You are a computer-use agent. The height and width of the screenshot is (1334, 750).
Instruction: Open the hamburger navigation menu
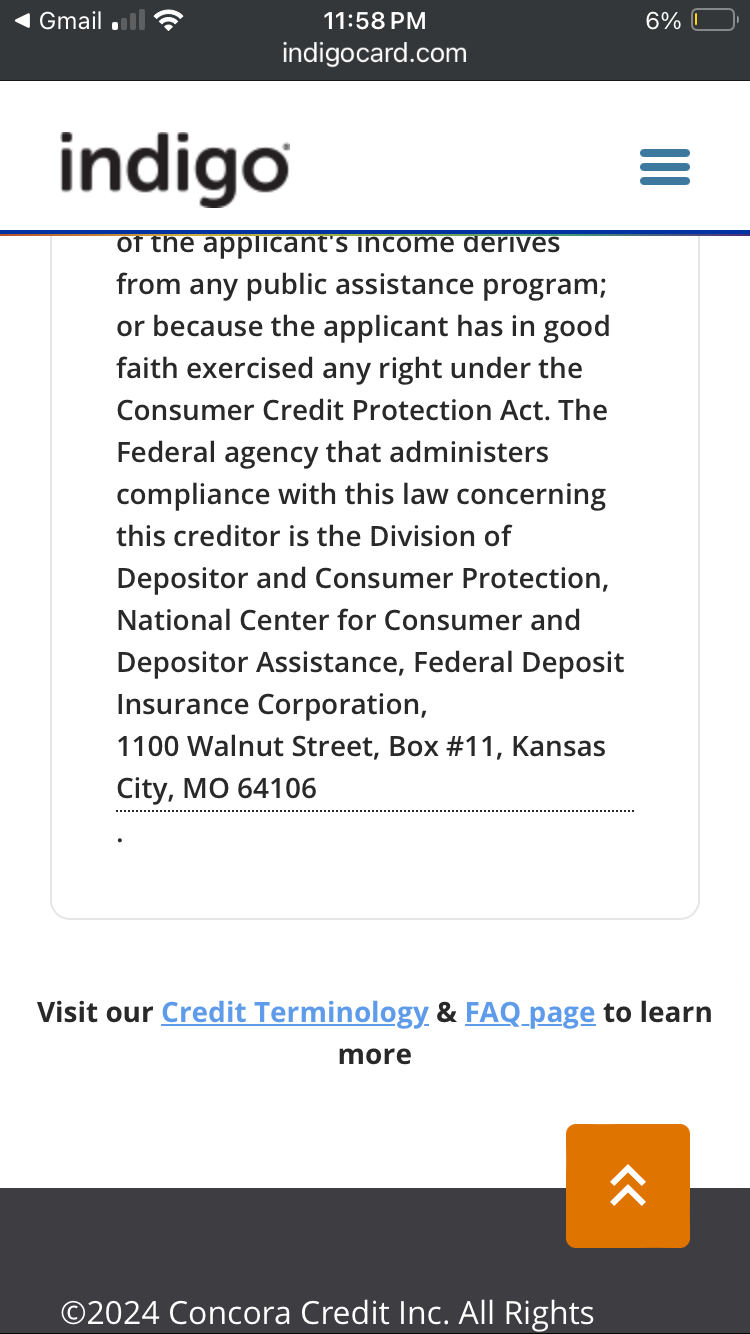tap(664, 167)
